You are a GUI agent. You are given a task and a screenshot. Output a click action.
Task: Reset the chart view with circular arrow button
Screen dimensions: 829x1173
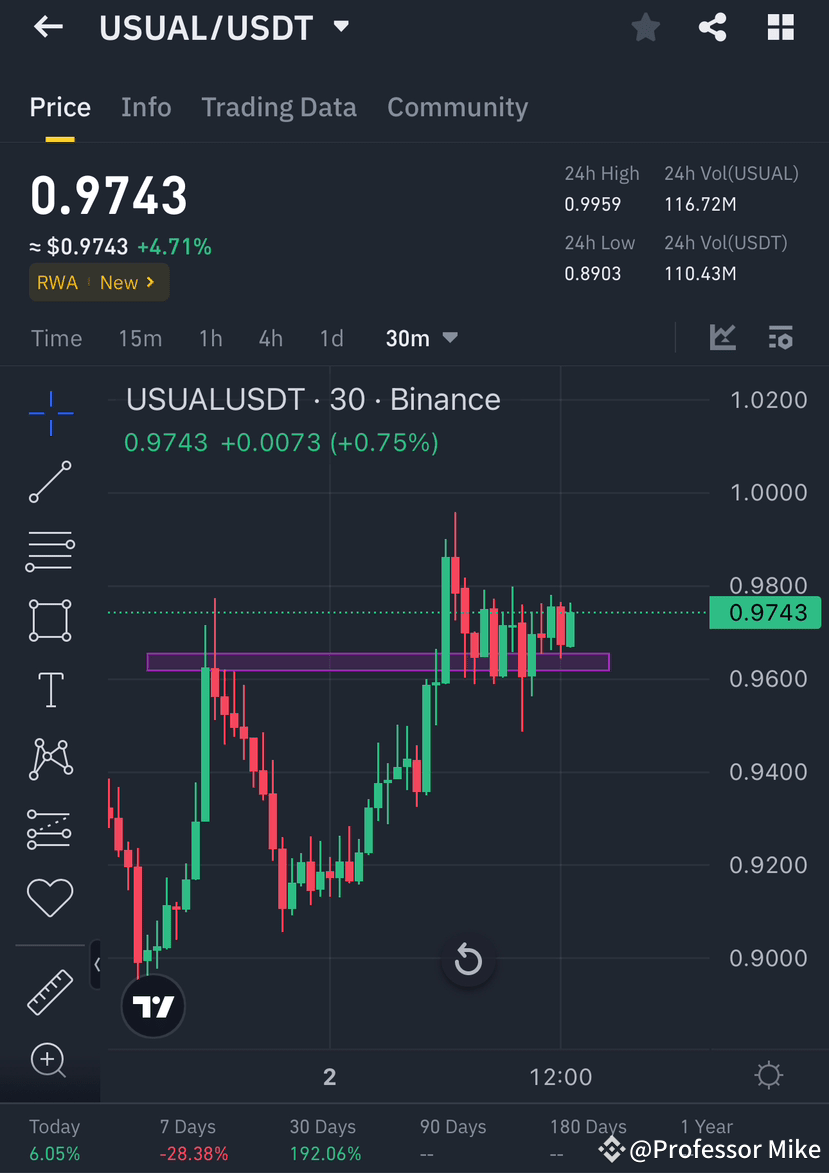[468, 960]
